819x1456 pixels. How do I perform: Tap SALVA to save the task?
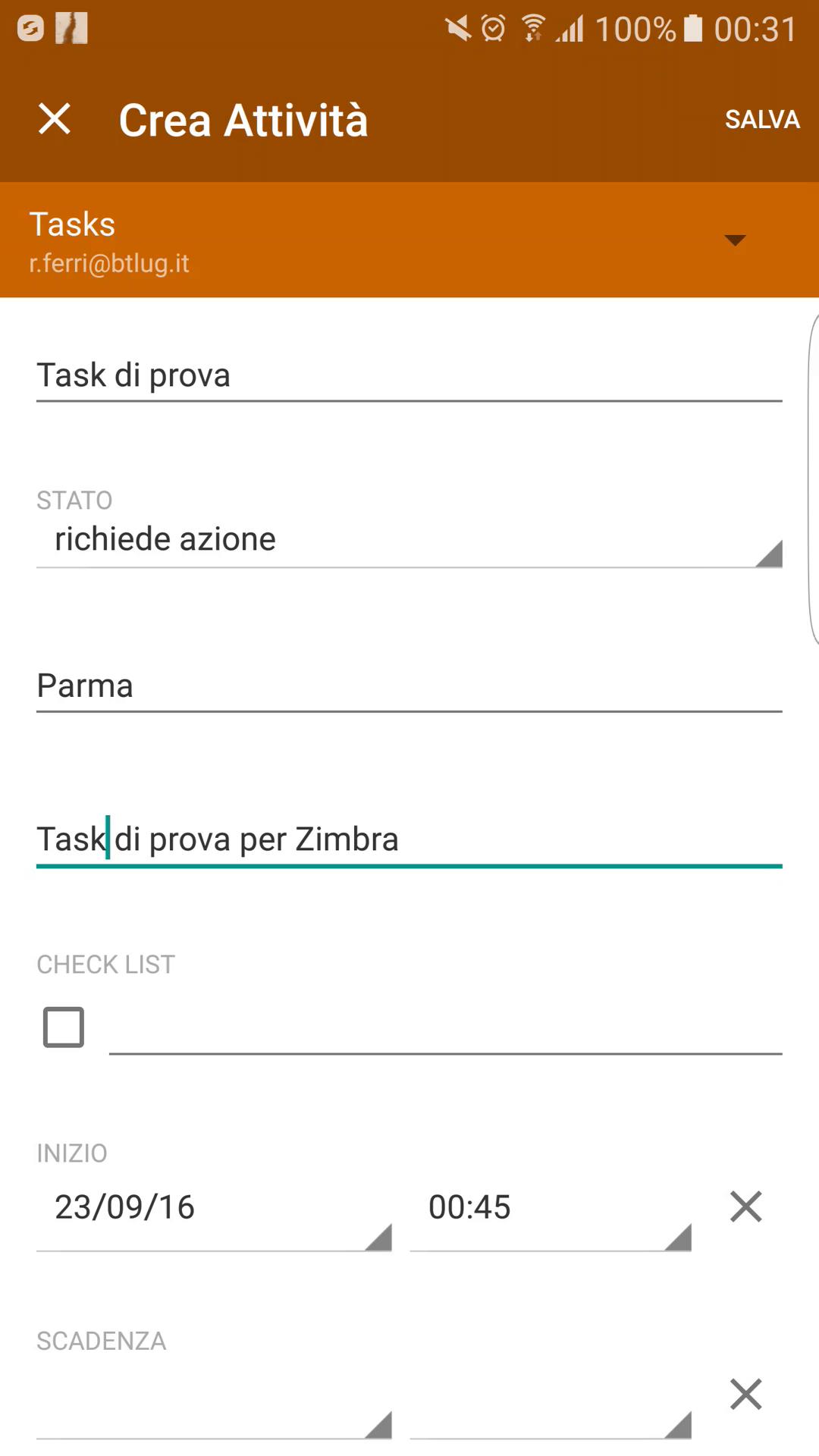click(x=762, y=120)
